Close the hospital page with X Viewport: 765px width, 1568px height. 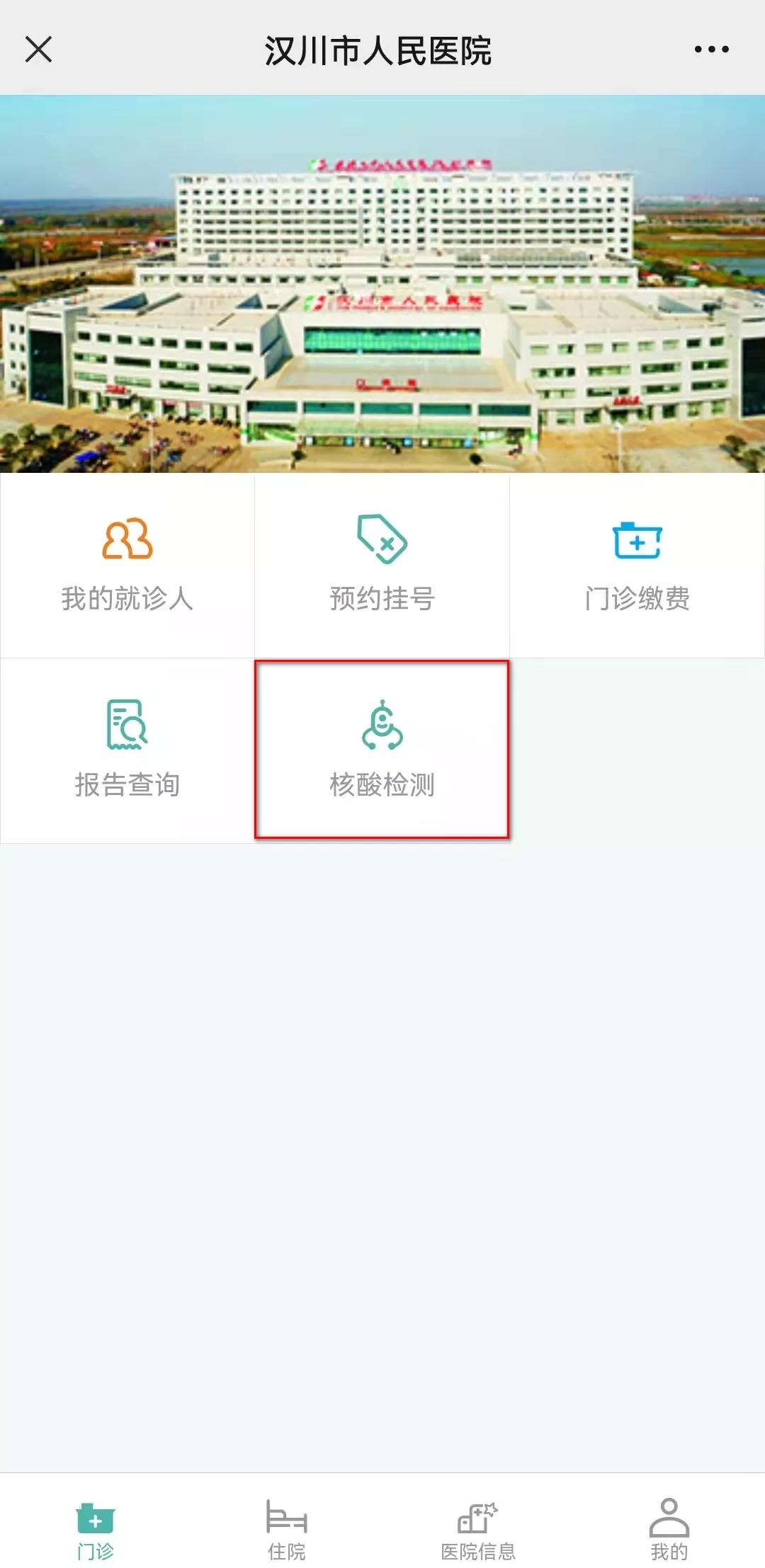pos(38,50)
